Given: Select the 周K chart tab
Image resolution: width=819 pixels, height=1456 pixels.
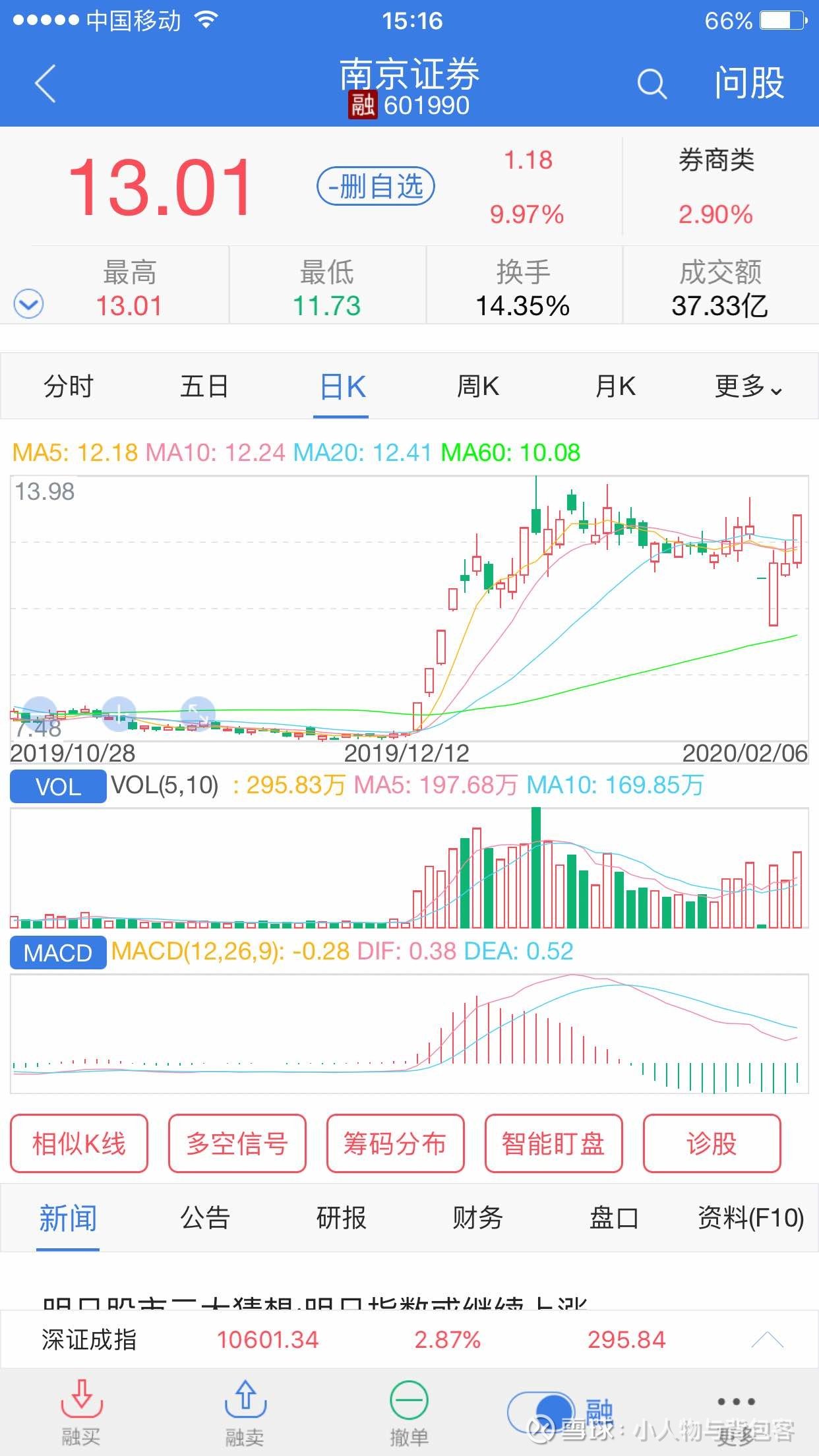Looking at the screenshot, I should [x=478, y=386].
